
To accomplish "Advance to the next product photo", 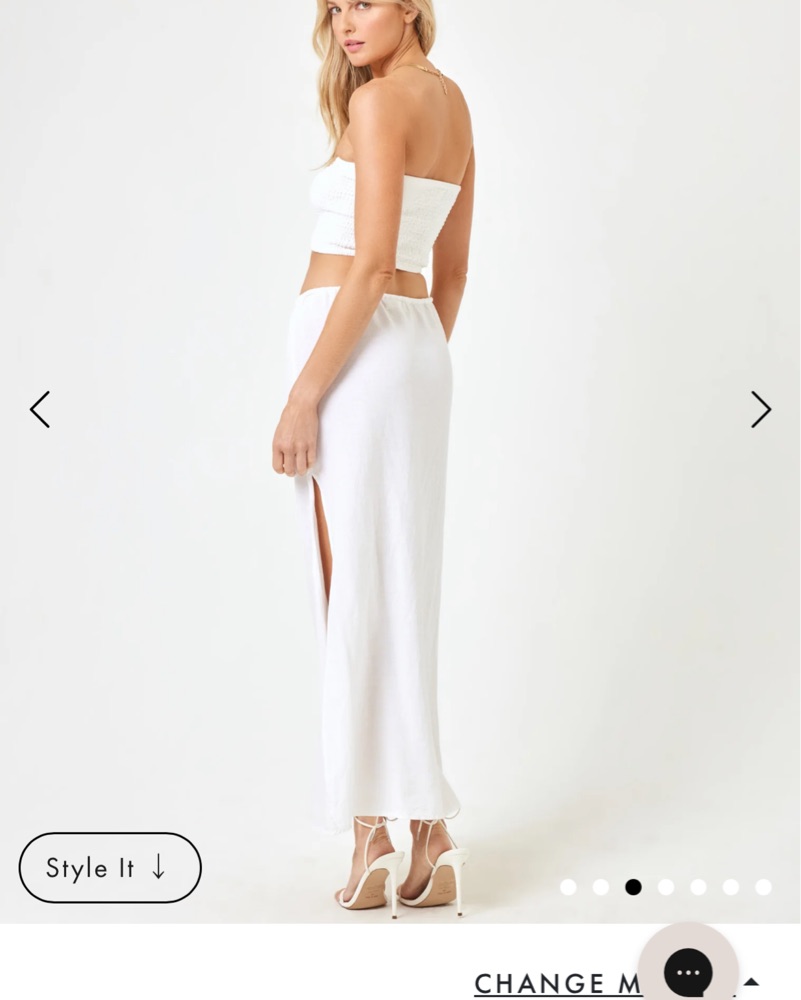I will pos(761,409).
